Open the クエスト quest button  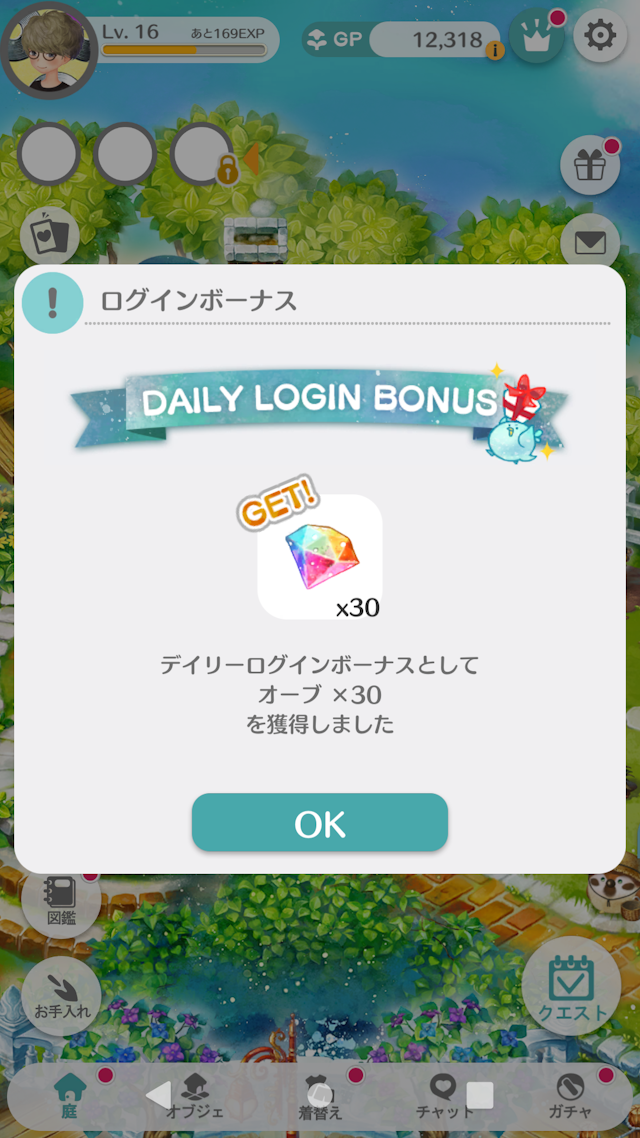point(572,988)
